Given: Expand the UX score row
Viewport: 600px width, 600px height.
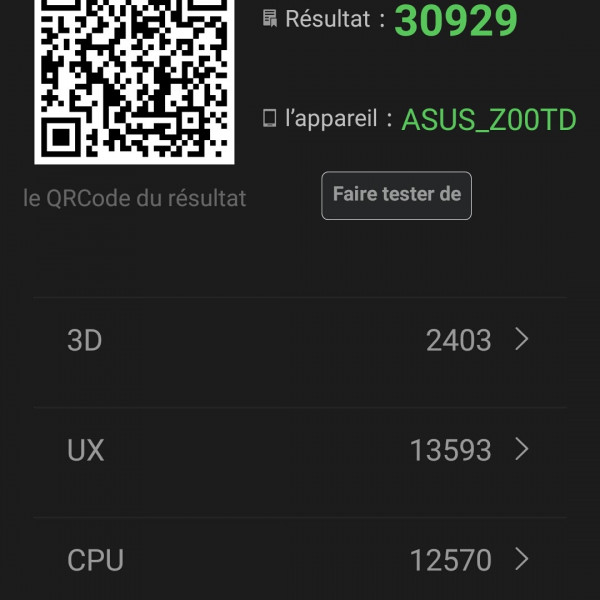Looking at the screenshot, I should click(x=300, y=451).
